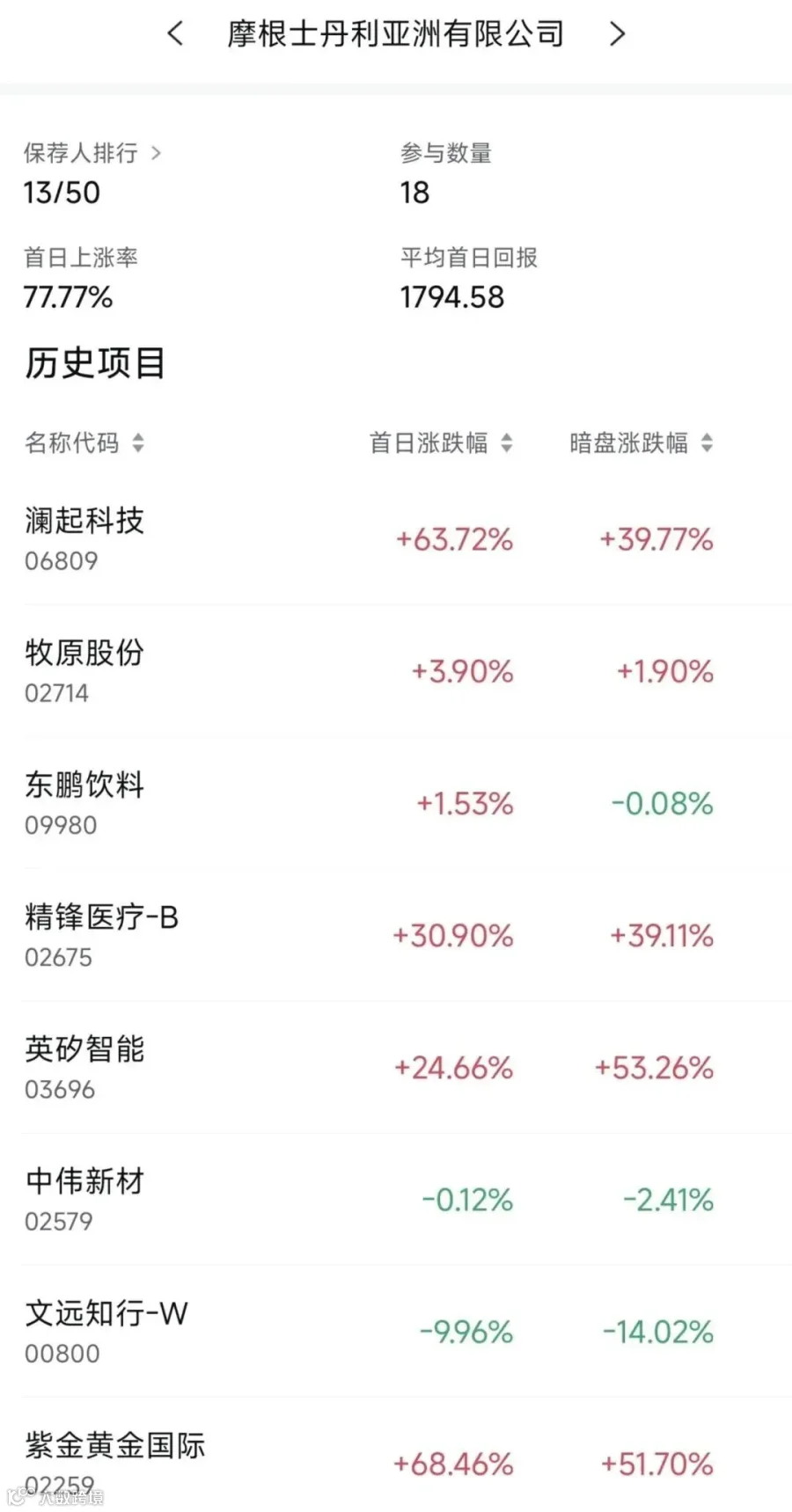Viewport: 792px width, 1512px height.
Task: Open the 紫金黄金国际 row
Action: 396,1455
